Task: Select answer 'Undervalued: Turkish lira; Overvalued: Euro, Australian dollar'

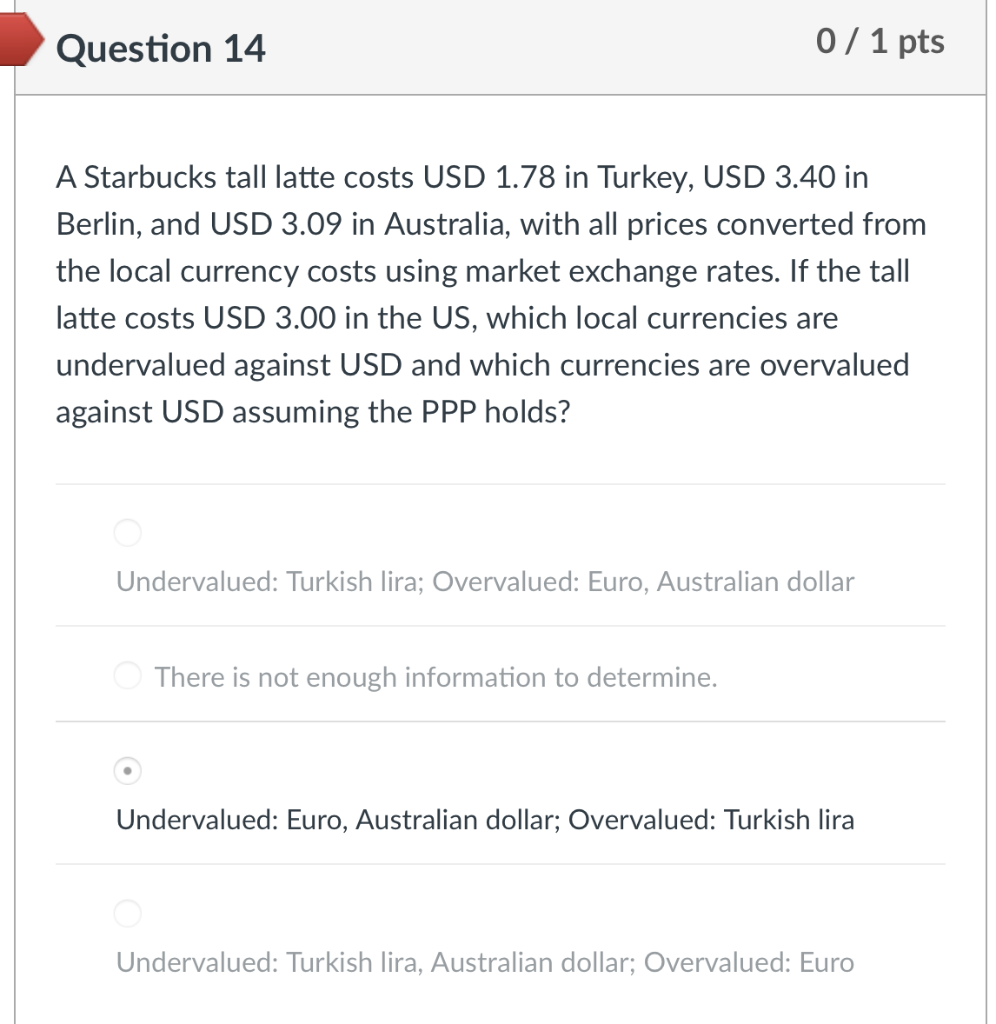Action: pyautogui.click(x=486, y=582)
